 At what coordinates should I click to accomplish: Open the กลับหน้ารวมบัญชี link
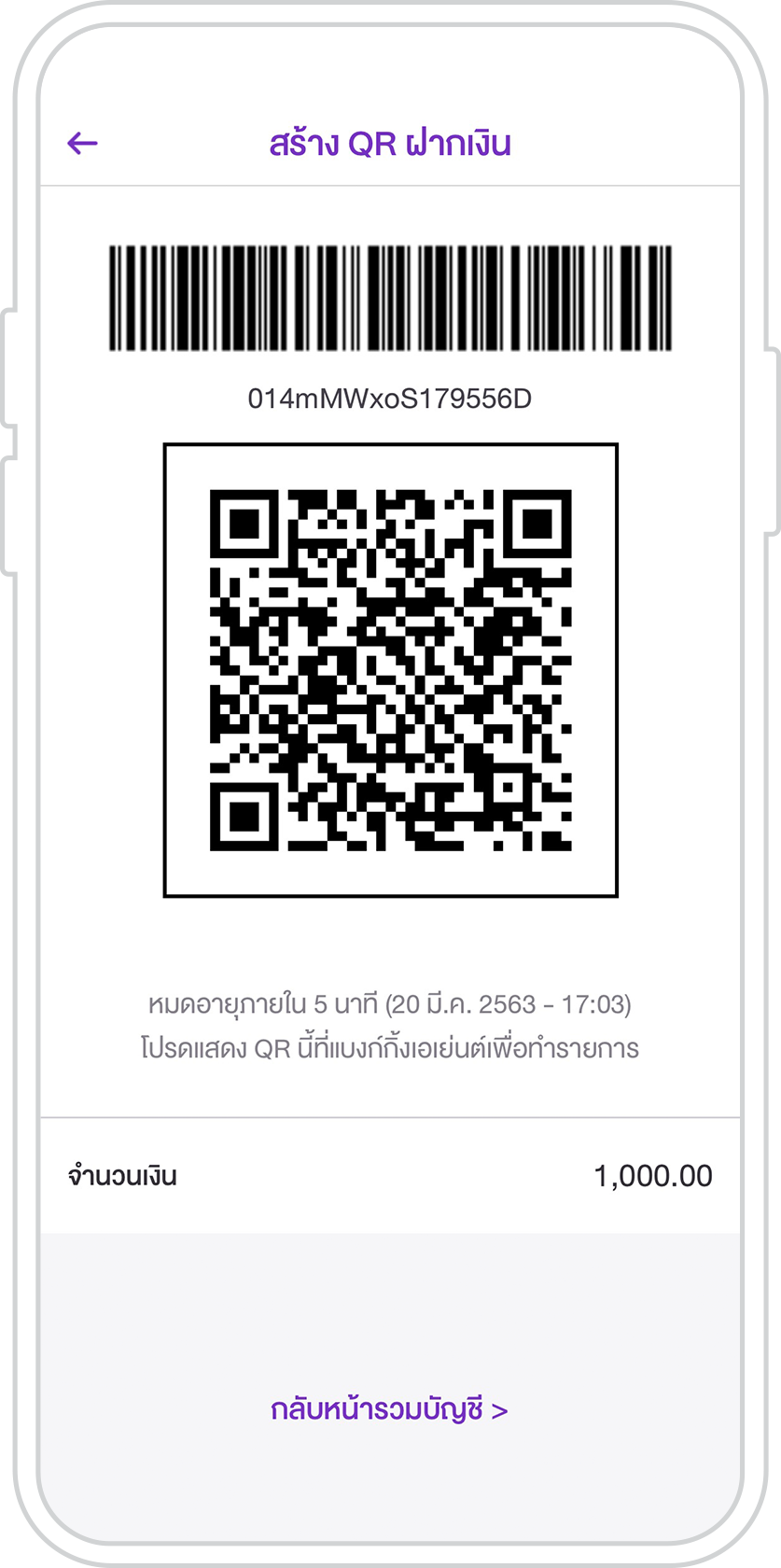[x=390, y=1408]
